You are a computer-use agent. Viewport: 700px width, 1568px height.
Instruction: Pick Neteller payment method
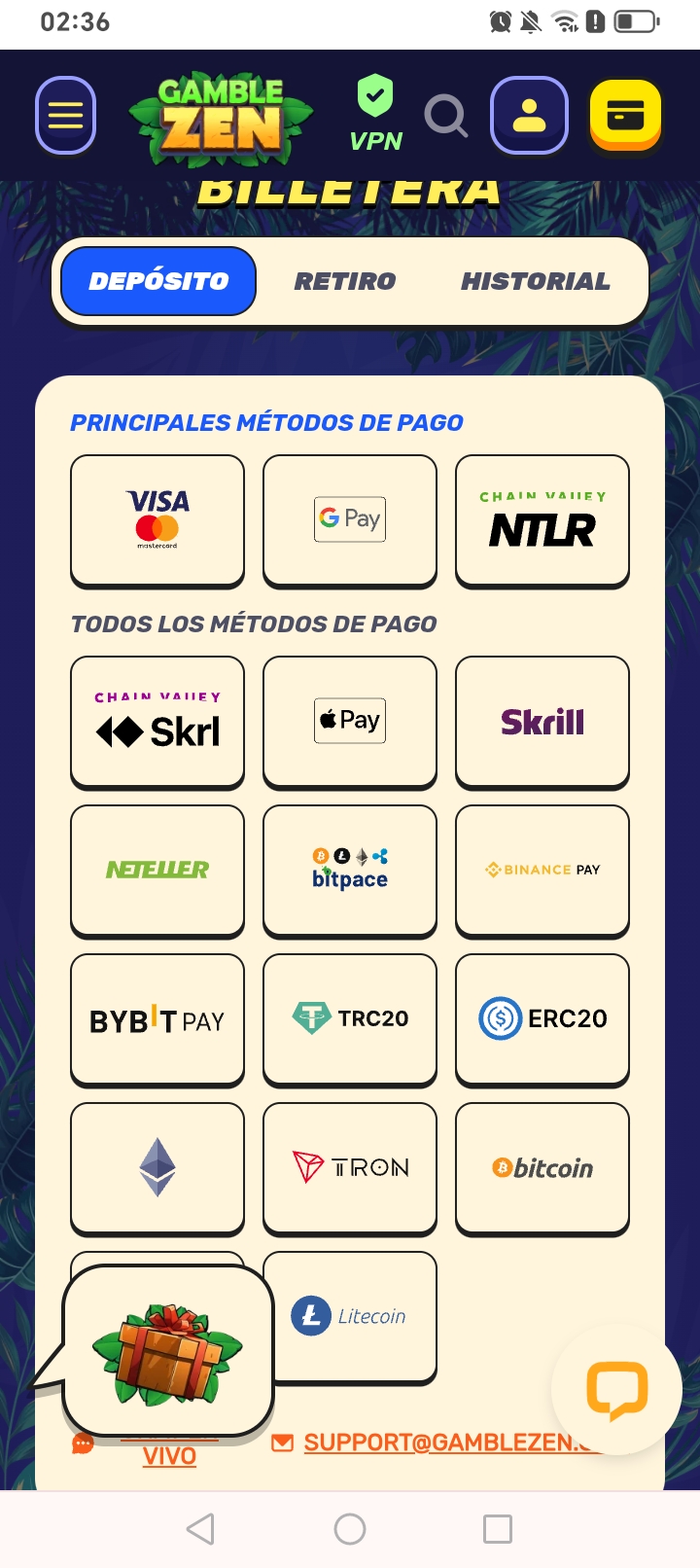[157, 870]
